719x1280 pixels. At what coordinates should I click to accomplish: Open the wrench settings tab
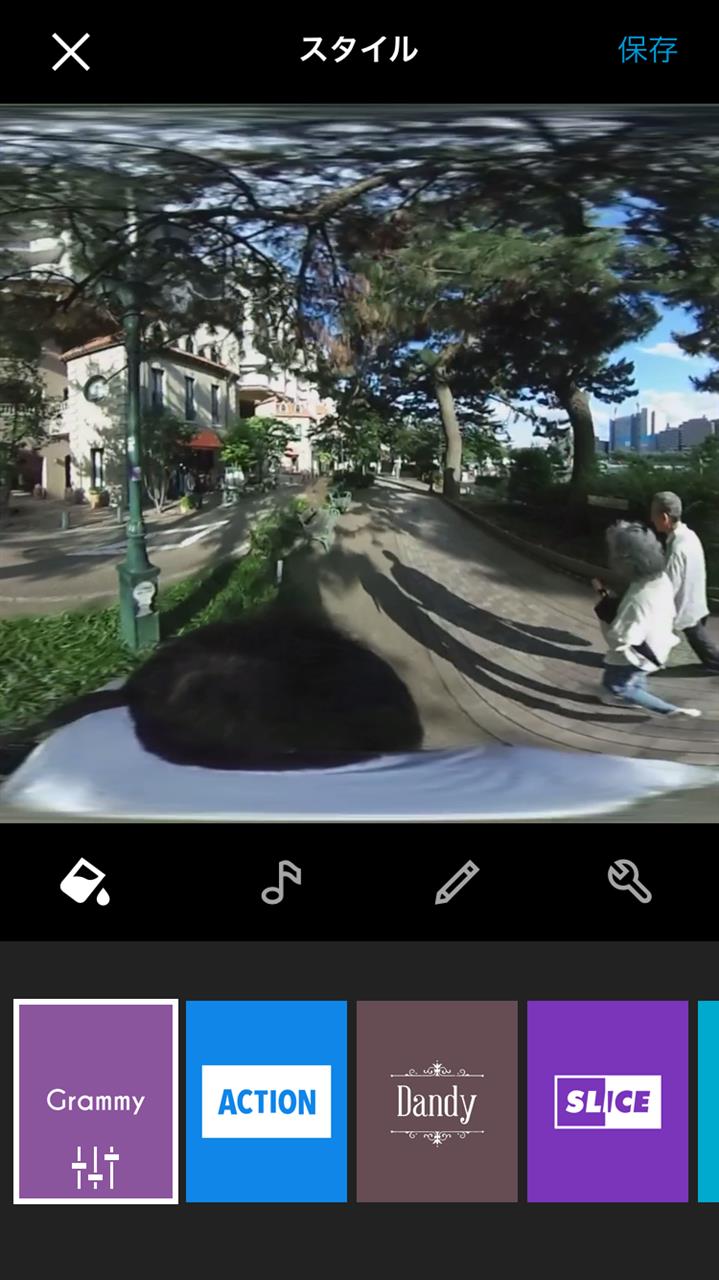[x=629, y=882]
